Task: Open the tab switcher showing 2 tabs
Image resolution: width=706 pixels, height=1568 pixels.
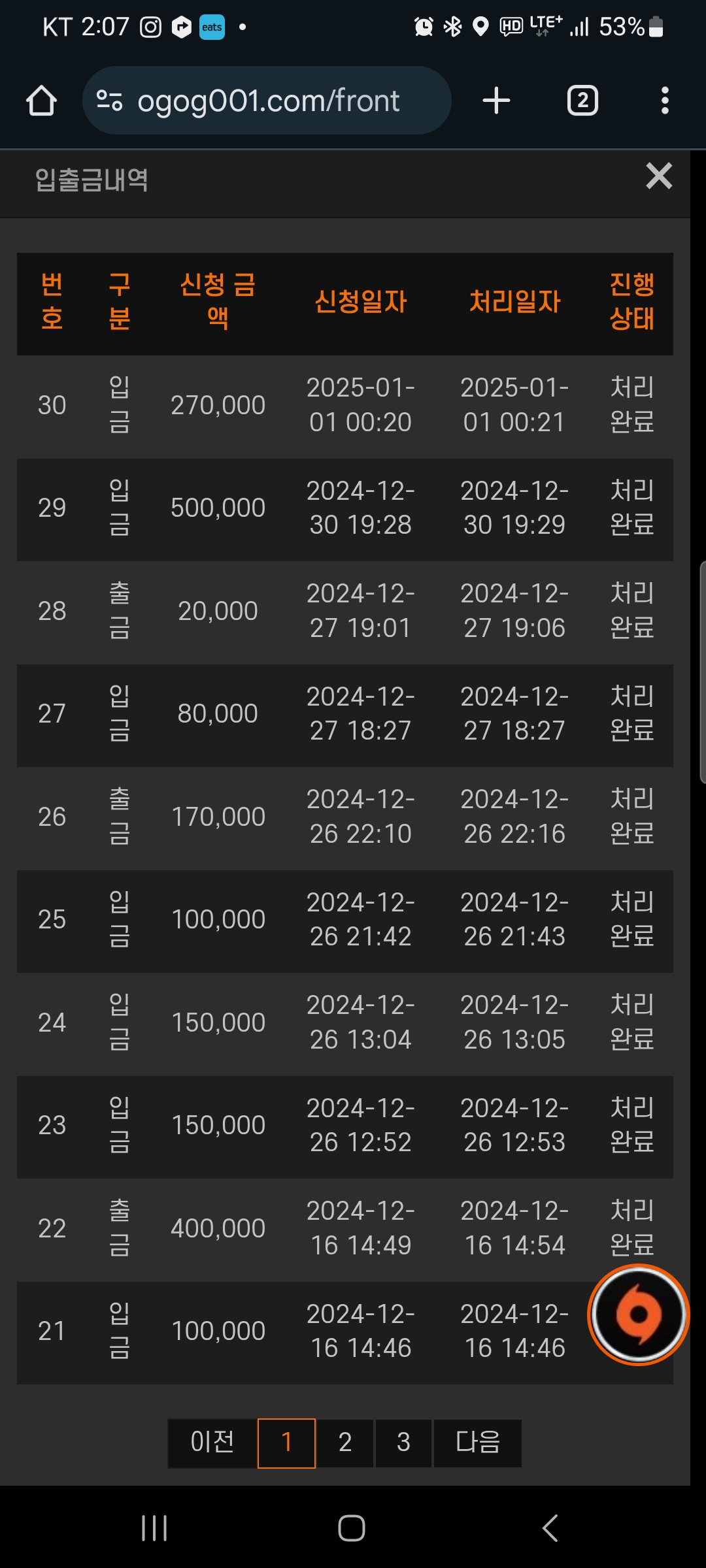Action: [x=582, y=101]
